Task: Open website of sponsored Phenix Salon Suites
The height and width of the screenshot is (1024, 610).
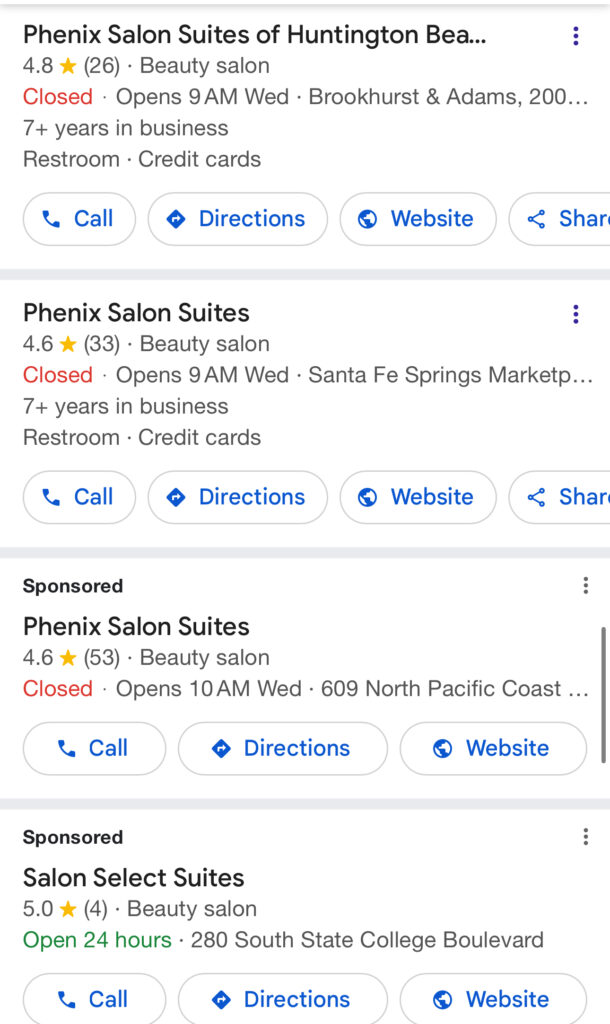Action: tap(493, 748)
